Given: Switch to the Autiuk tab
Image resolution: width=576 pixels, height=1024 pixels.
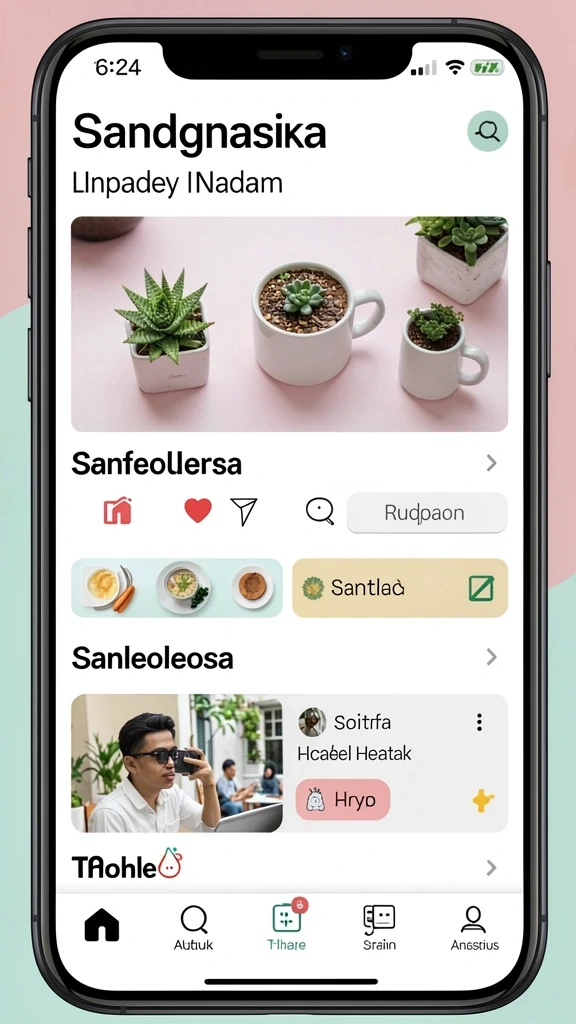Looking at the screenshot, I should (x=193, y=928).
